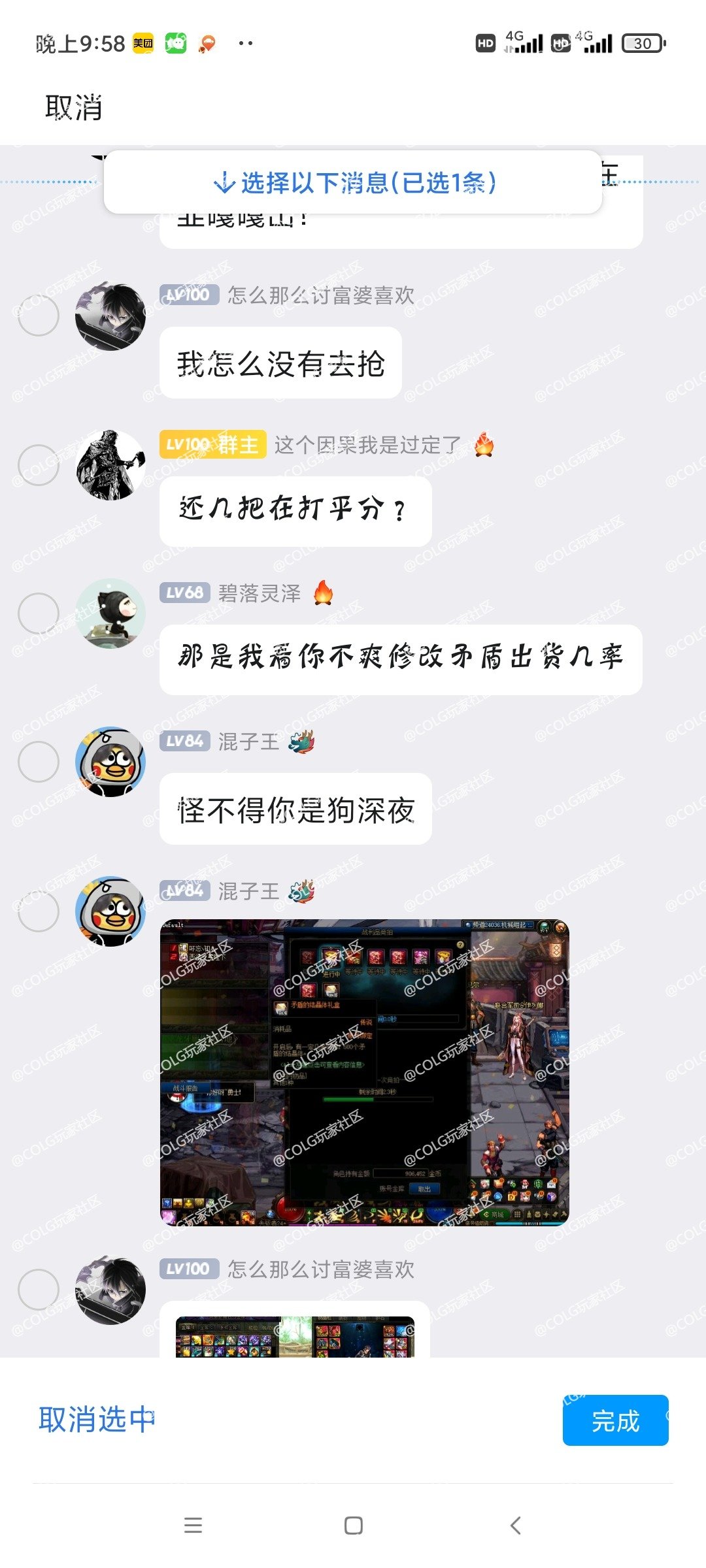
Task: Tap 选择以下消息 to select messages below
Action: (x=353, y=183)
